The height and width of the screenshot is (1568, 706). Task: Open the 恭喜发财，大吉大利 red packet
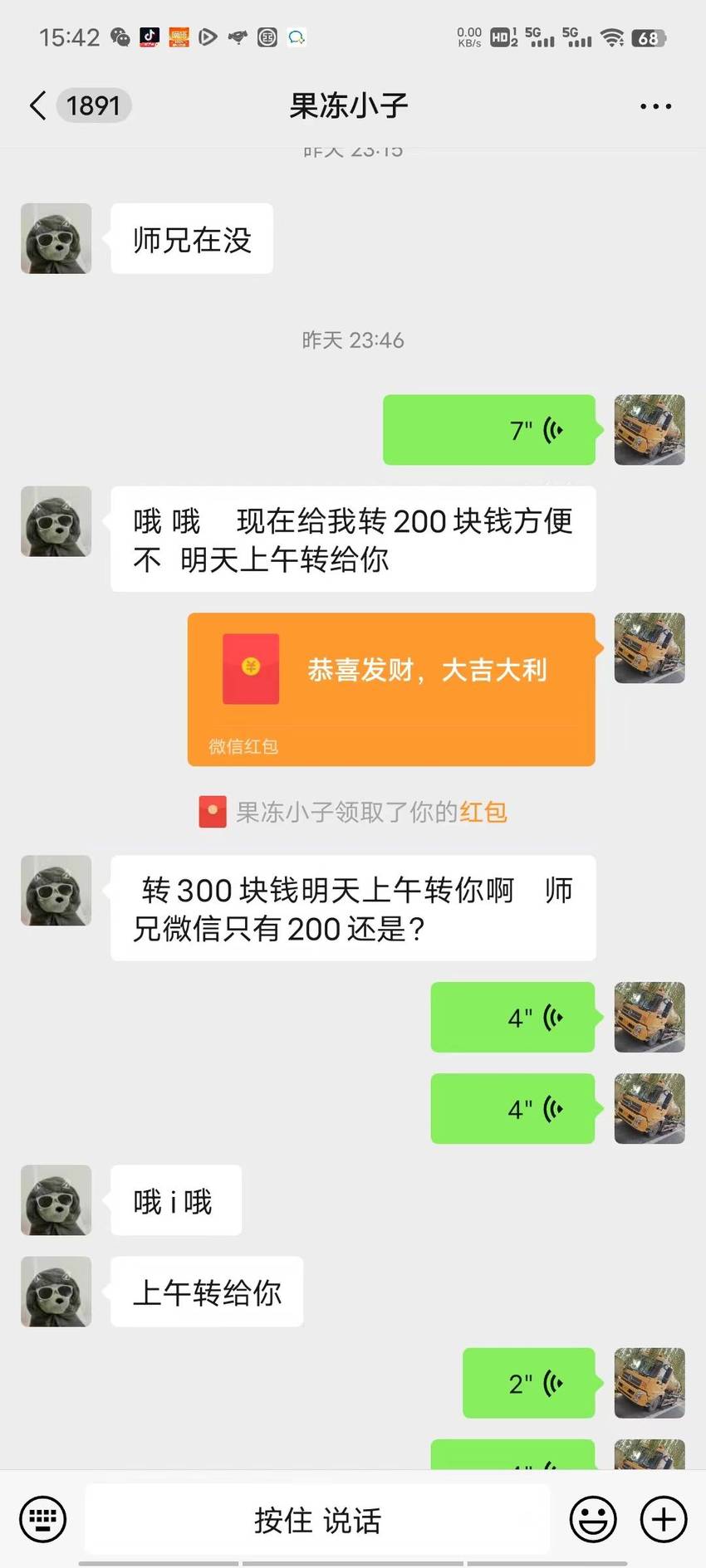(391, 689)
